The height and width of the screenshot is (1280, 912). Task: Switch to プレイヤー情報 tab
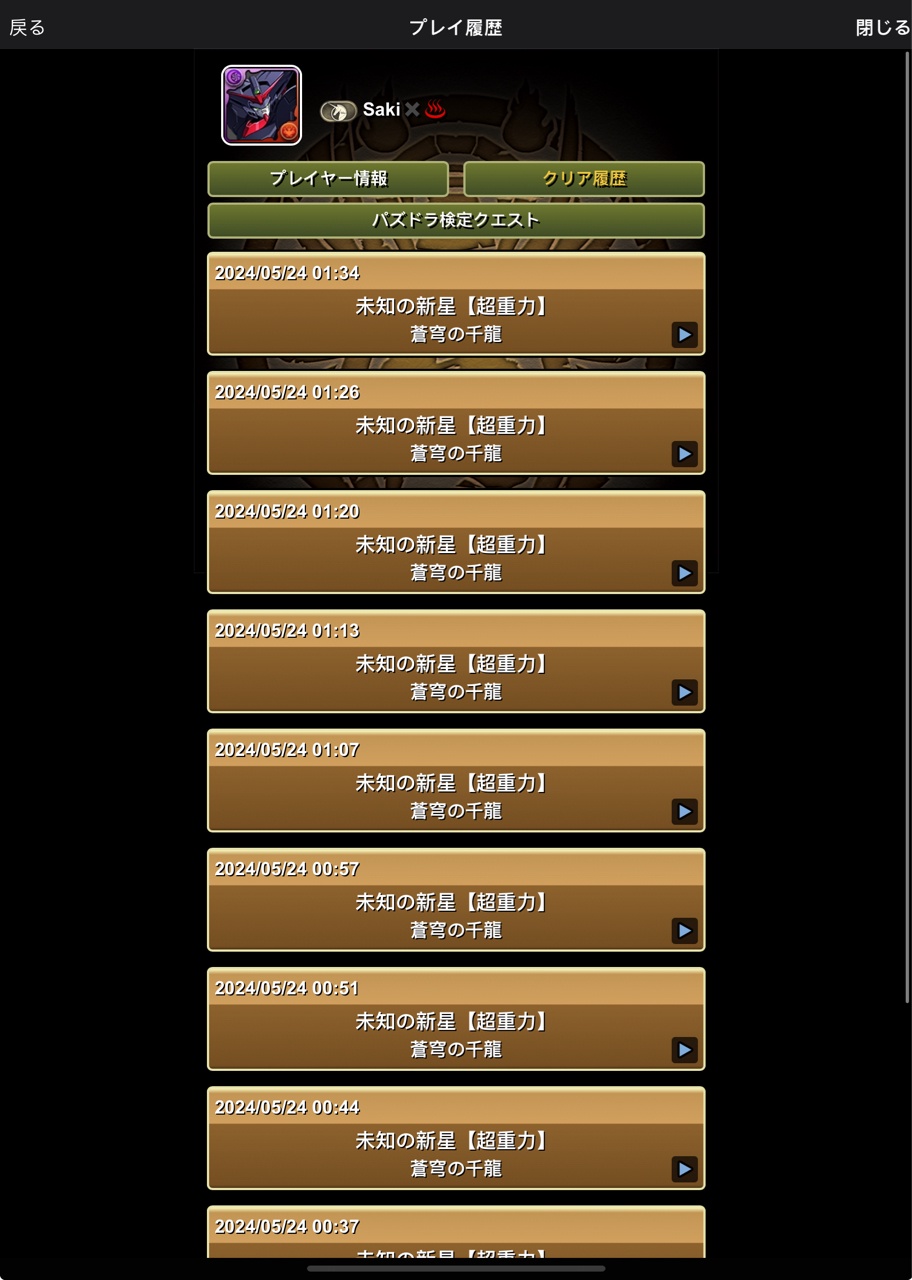coord(328,179)
